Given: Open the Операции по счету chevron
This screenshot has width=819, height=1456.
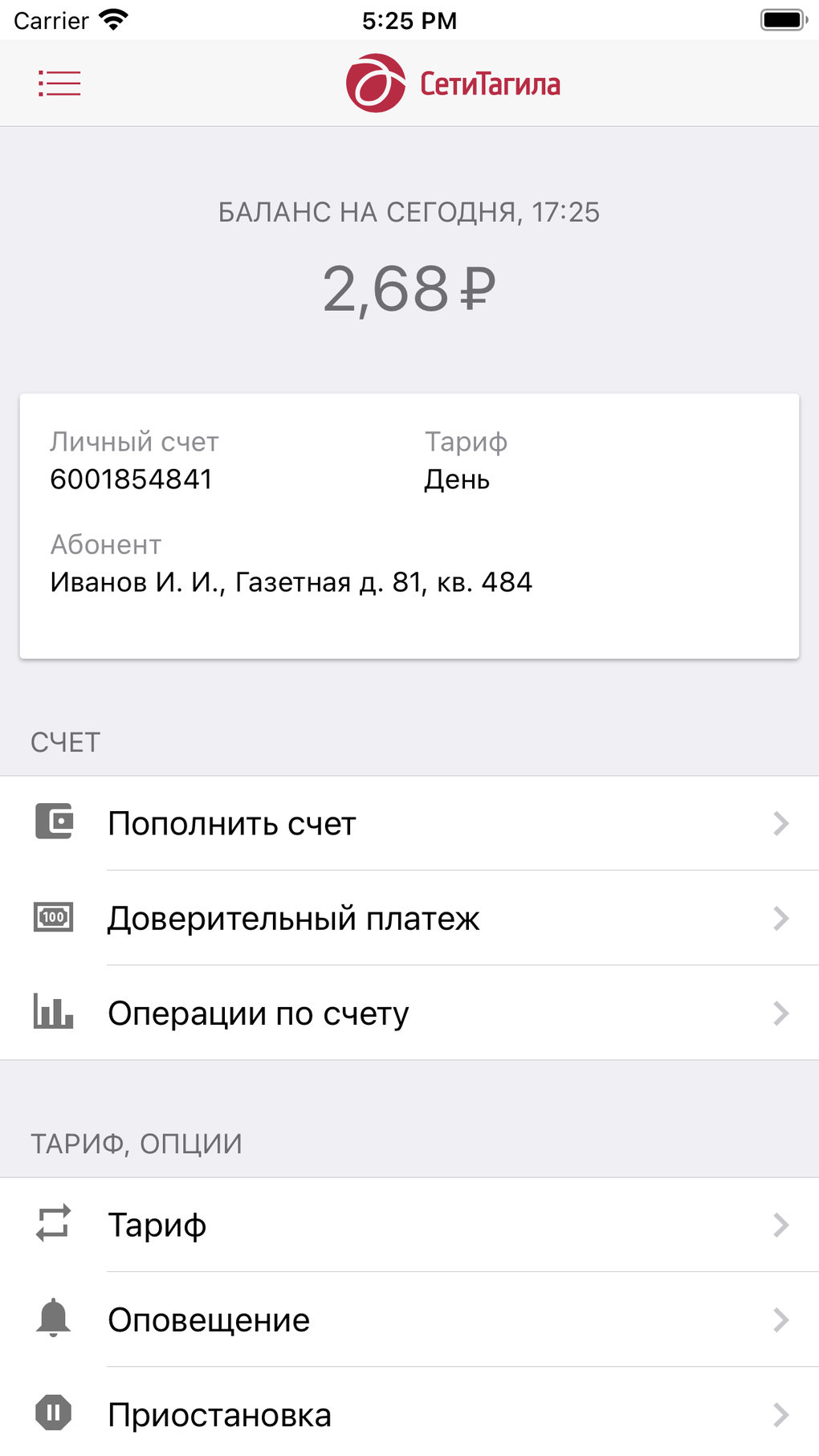Looking at the screenshot, I should 780,1013.
